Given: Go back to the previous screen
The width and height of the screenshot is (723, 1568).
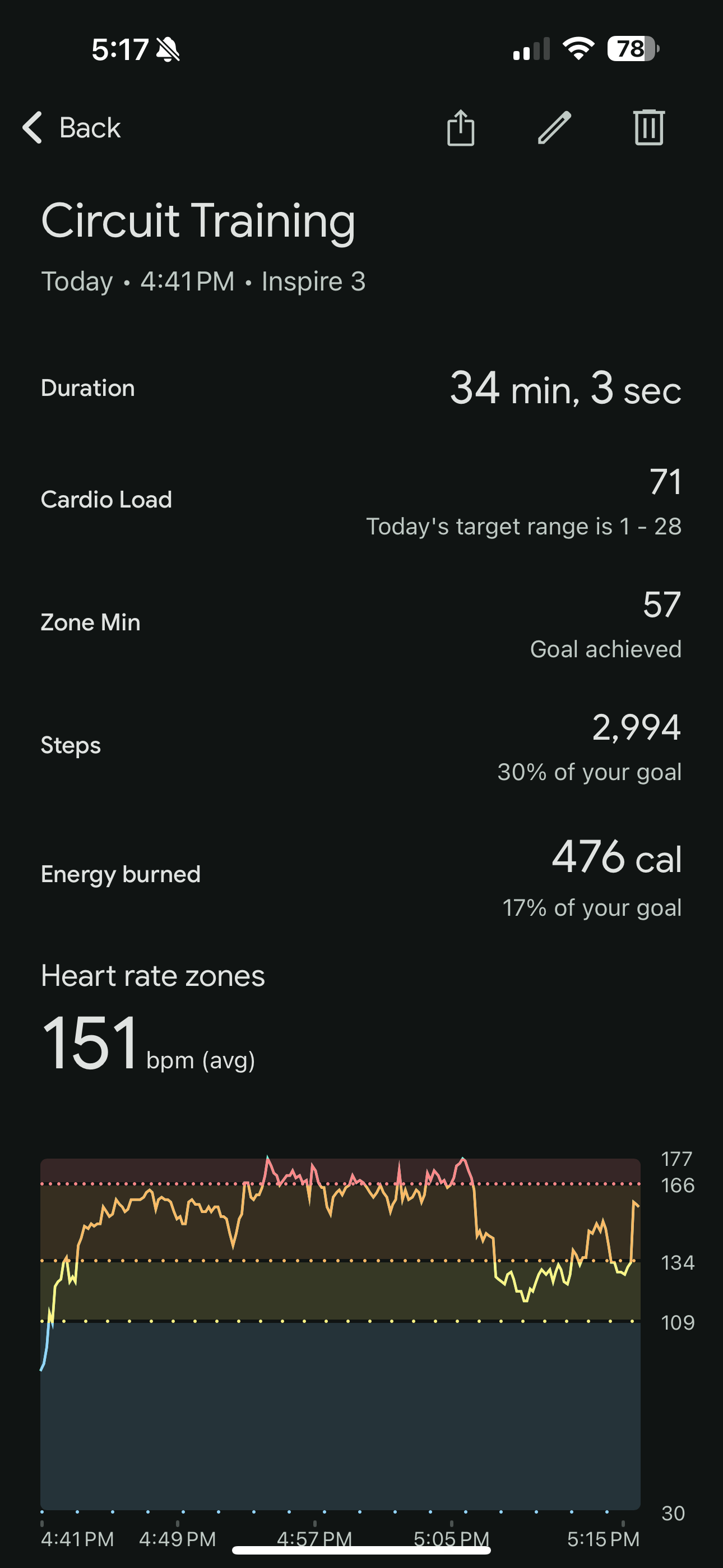Looking at the screenshot, I should pyautogui.click(x=72, y=128).
